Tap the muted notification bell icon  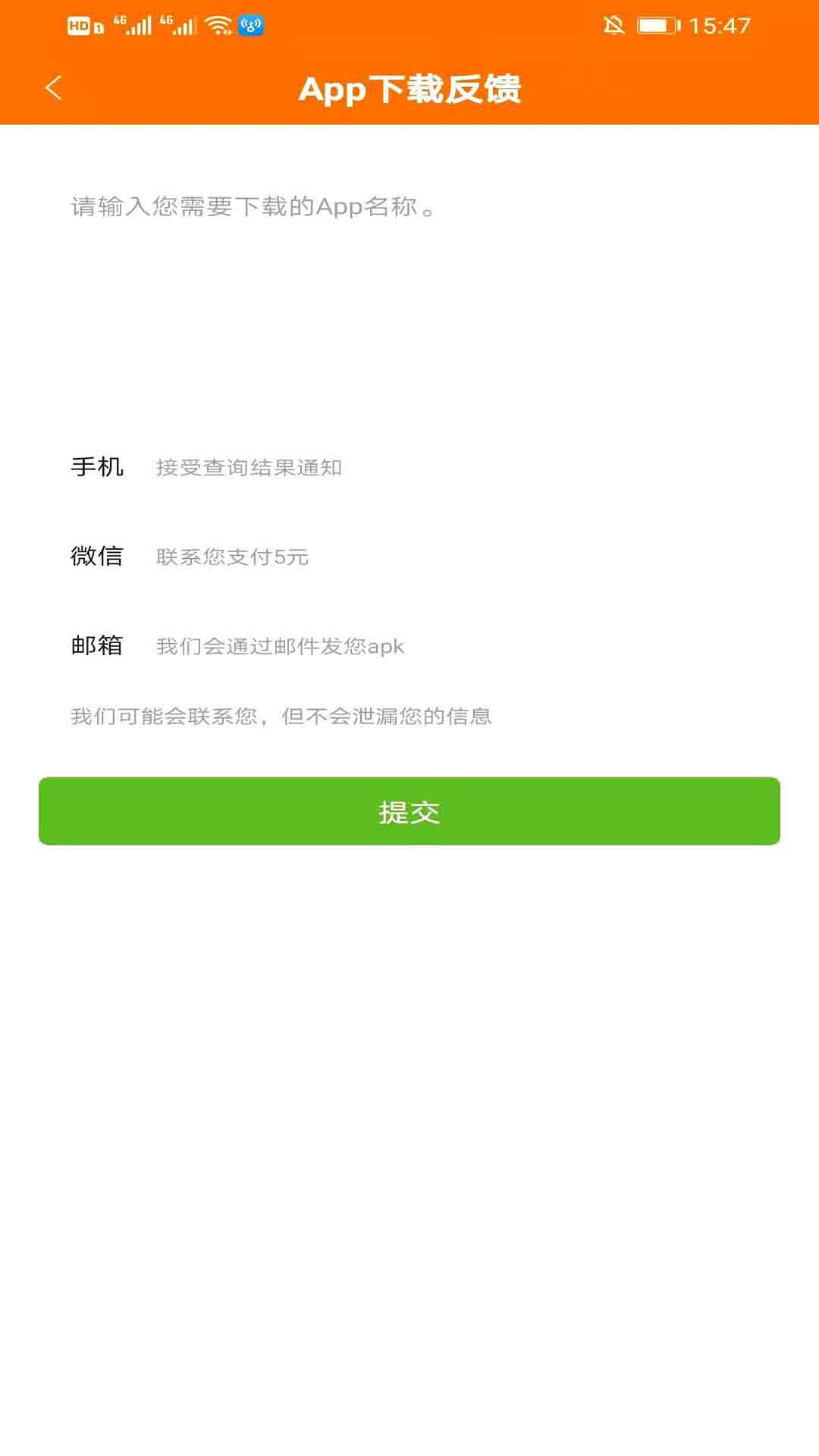[x=613, y=25]
